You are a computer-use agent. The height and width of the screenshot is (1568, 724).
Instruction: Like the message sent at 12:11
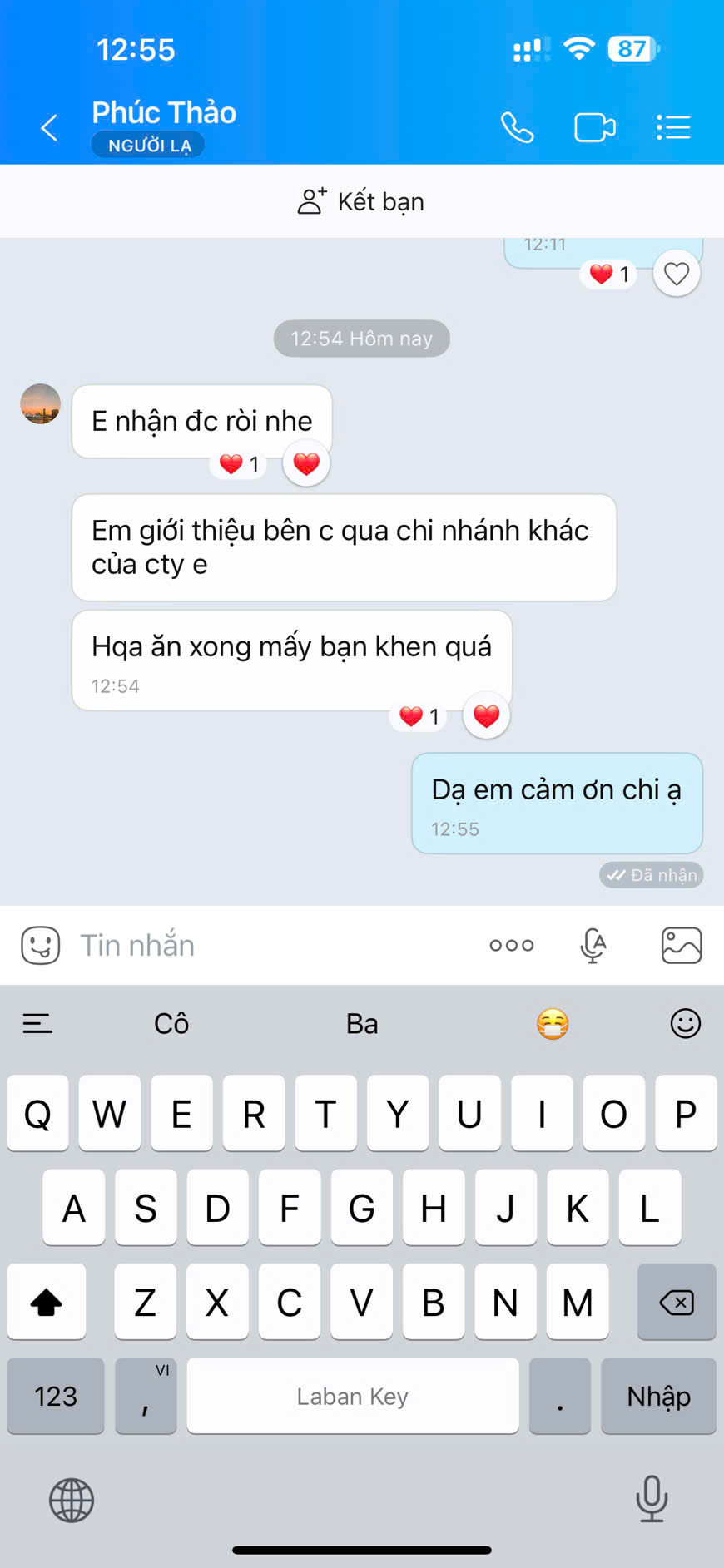676,274
